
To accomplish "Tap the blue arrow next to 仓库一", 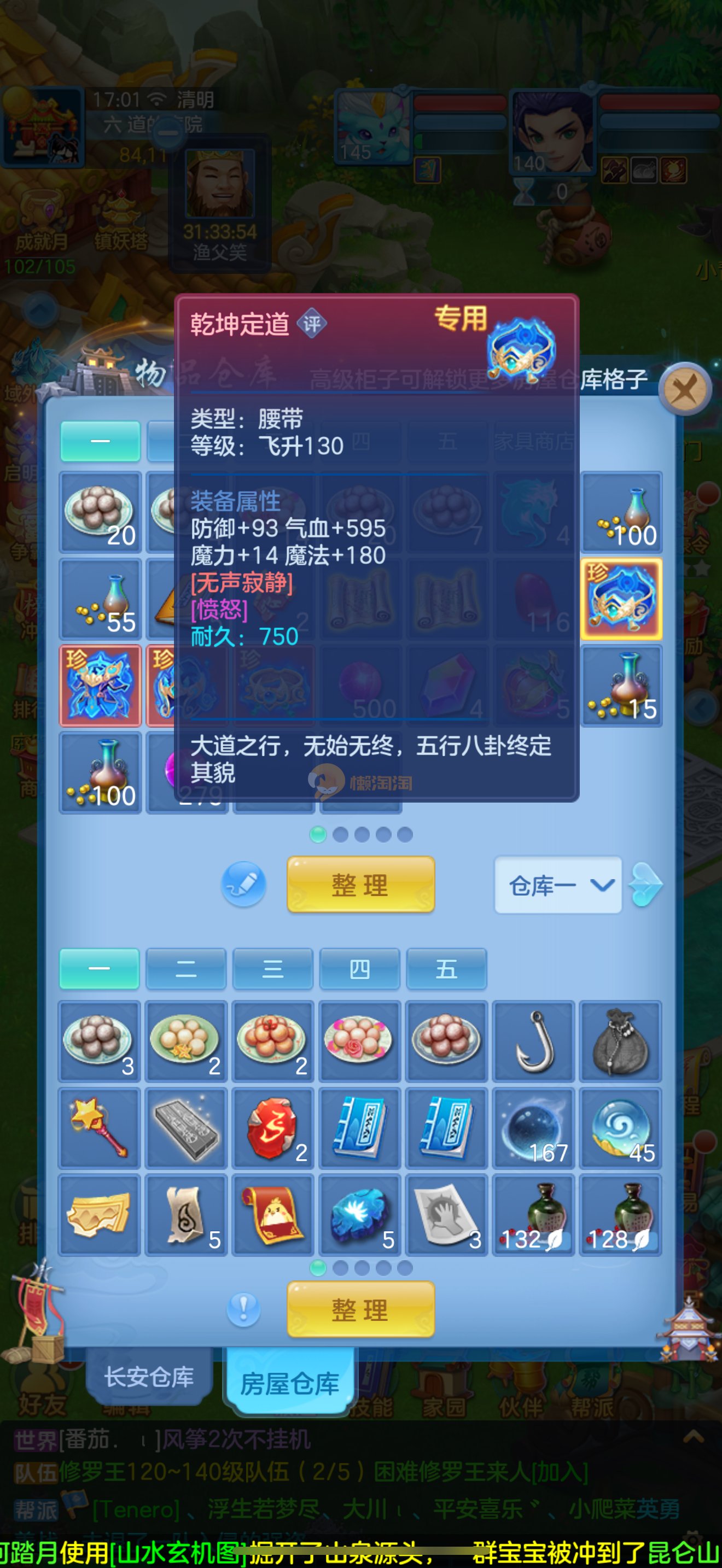I will (x=645, y=885).
